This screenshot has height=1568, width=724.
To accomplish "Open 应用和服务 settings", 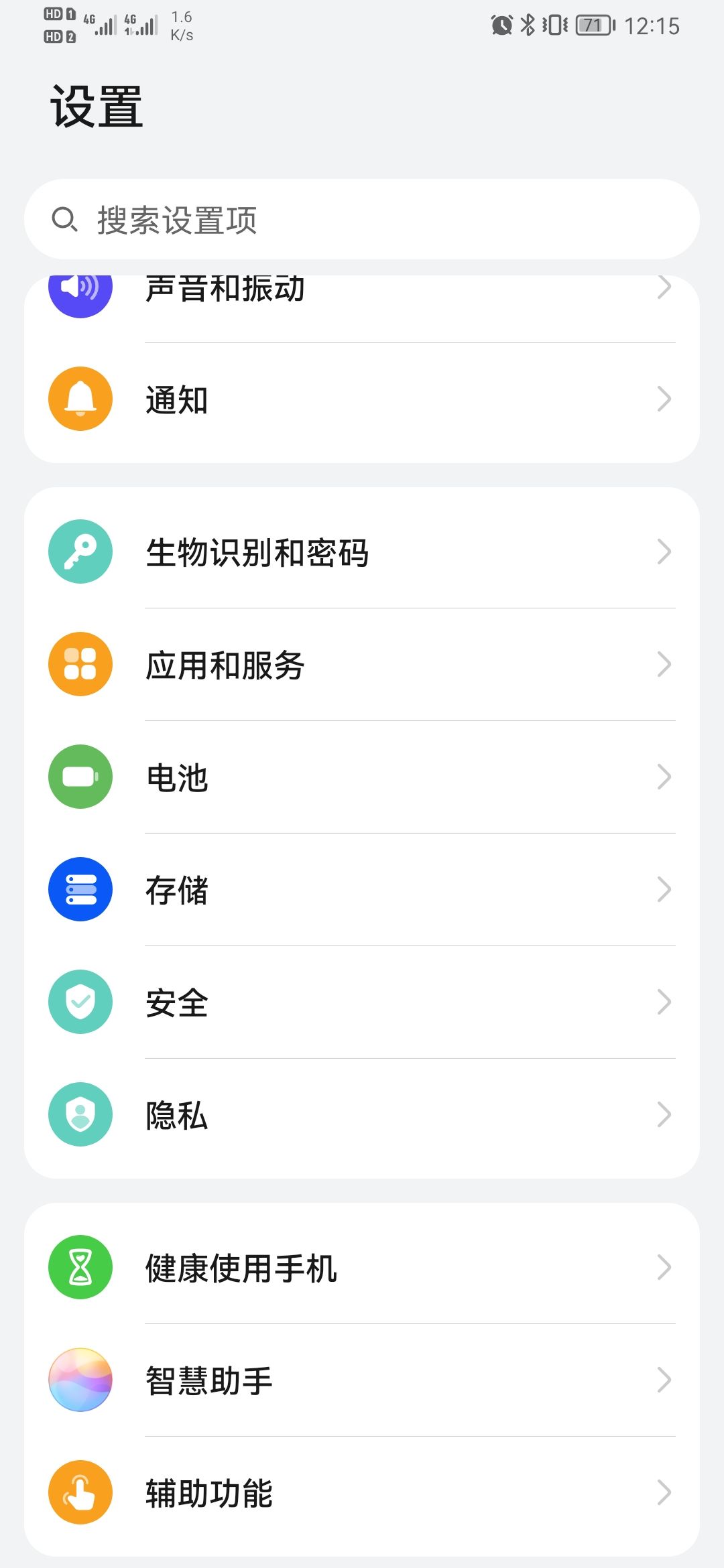I will click(x=362, y=665).
